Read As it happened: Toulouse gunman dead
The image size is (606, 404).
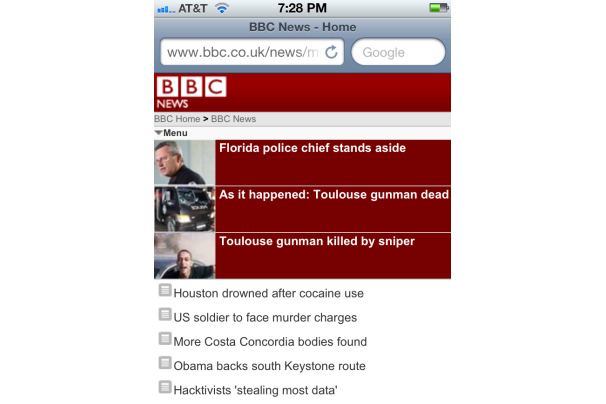tap(333, 195)
